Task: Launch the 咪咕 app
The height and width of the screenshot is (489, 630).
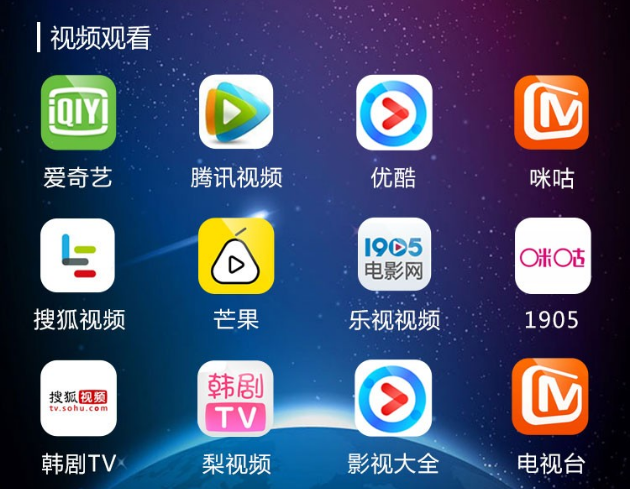Action: (x=552, y=113)
